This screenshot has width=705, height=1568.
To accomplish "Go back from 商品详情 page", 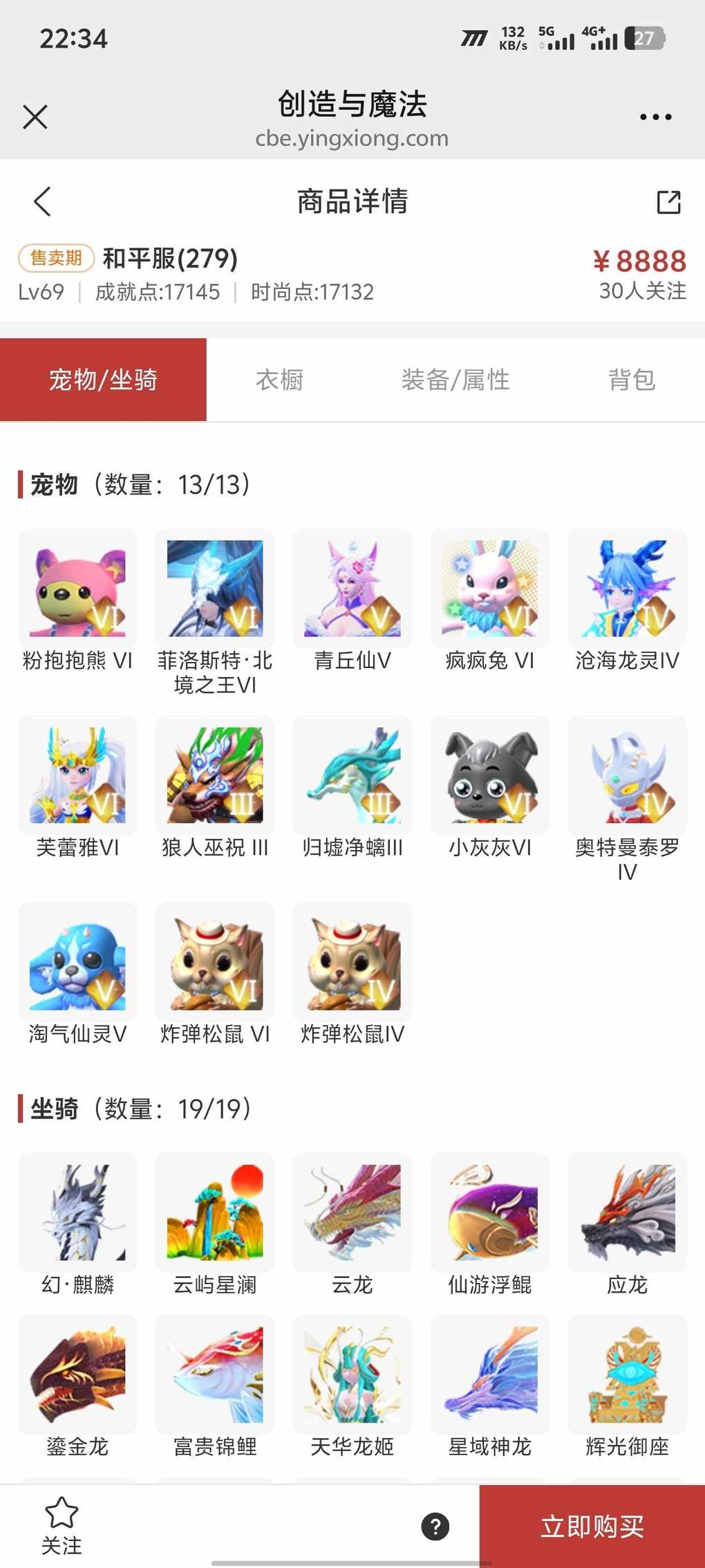I will [x=42, y=201].
